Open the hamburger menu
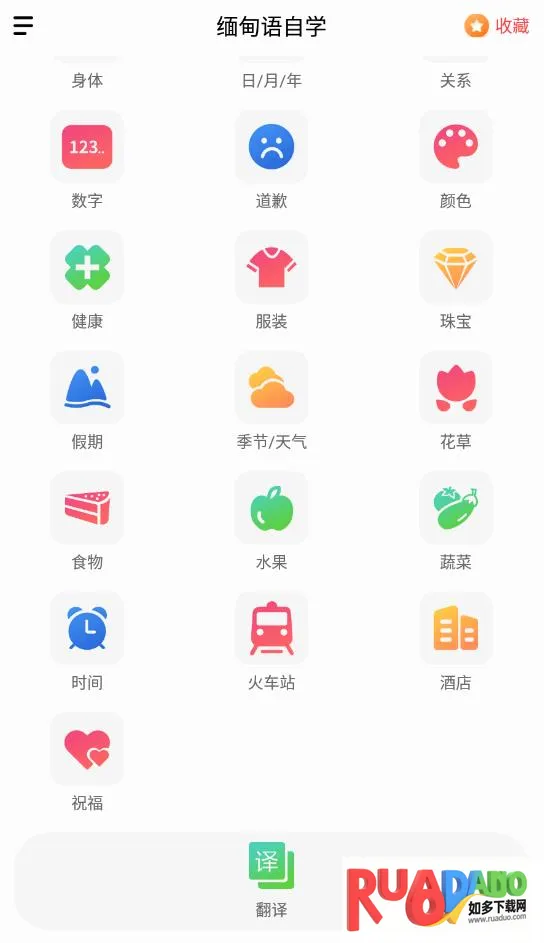 pos(23,25)
